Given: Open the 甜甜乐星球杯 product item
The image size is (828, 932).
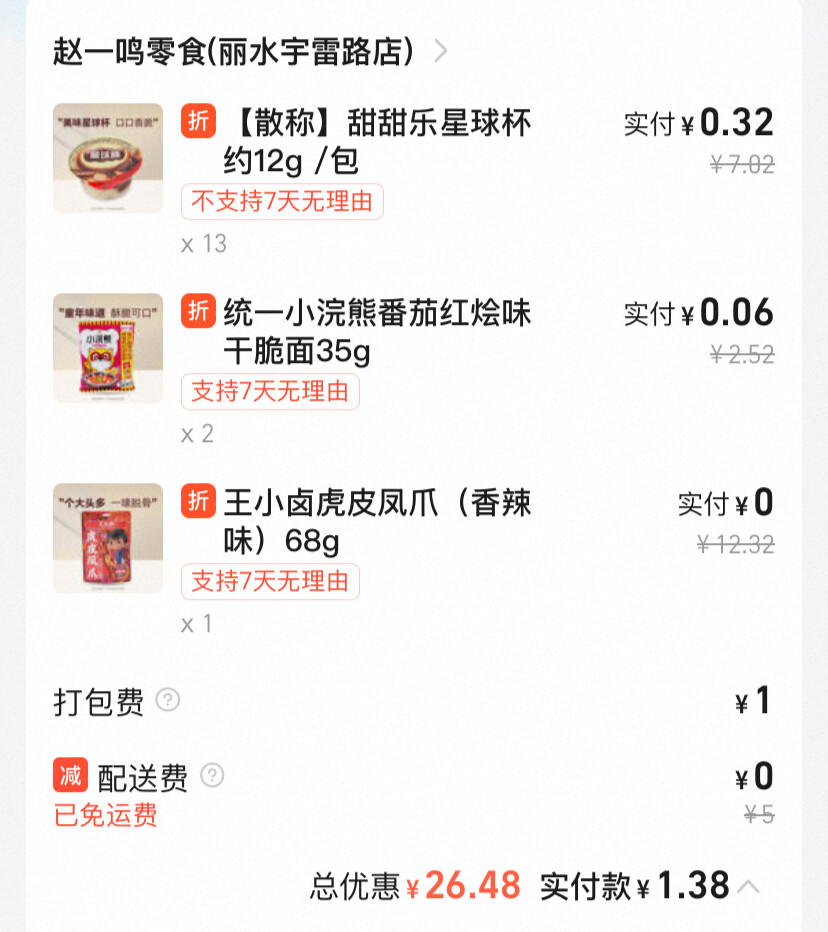Looking at the screenshot, I should point(414,180).
